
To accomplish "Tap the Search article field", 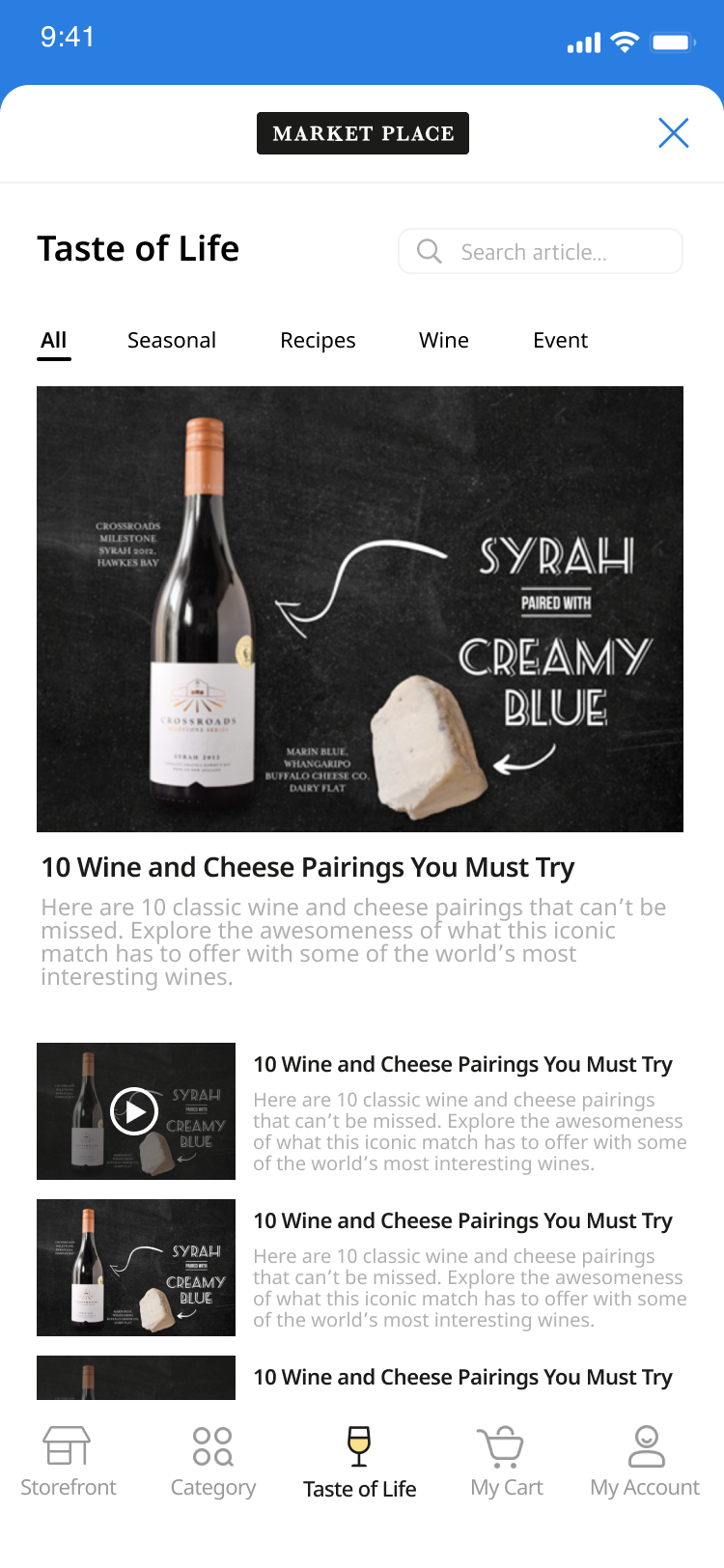I will click(x=541, y=252).
